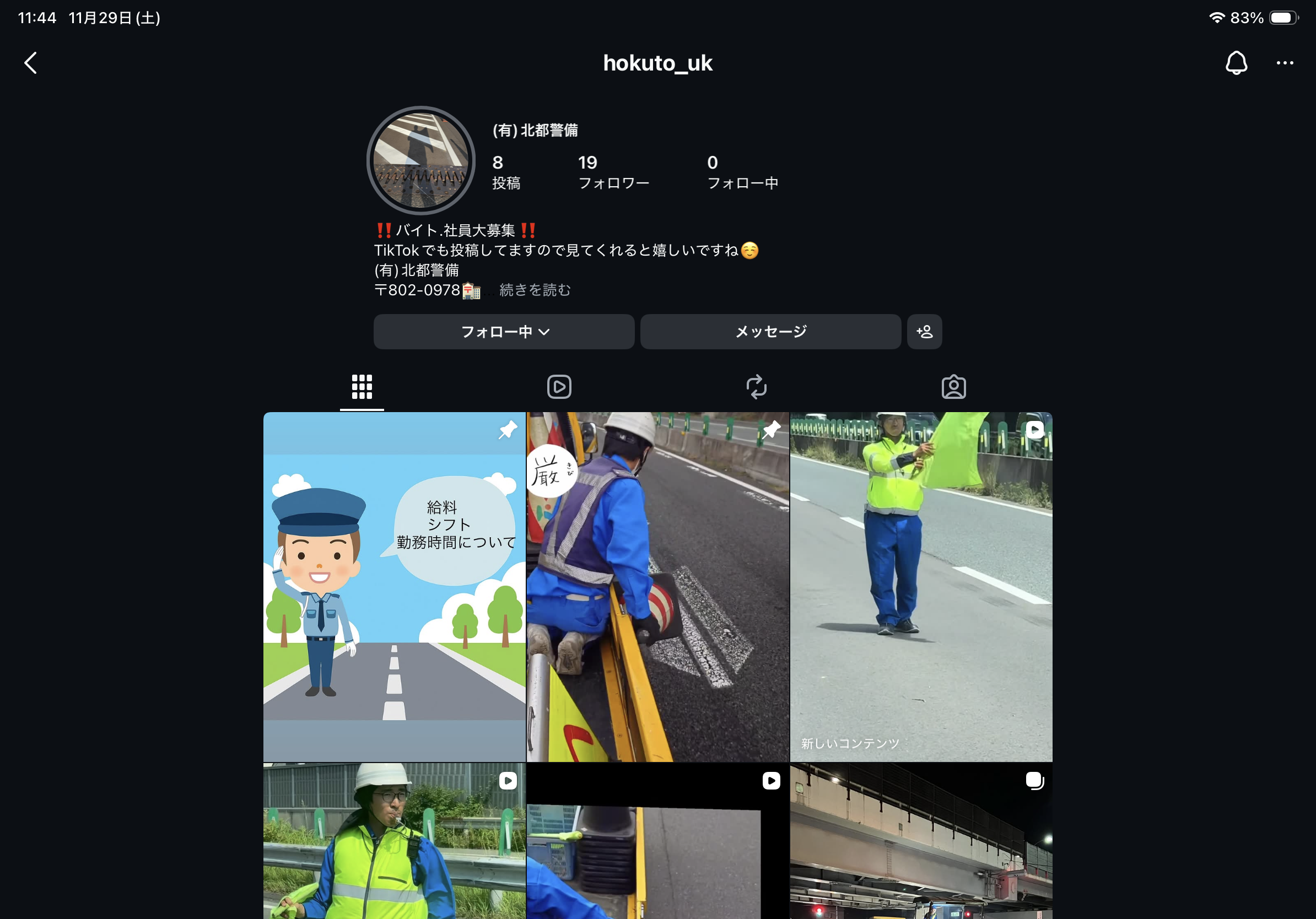The image size is (1316, 919).
Task: View the 19 フォロワー list
Action: tap(613, 172)
